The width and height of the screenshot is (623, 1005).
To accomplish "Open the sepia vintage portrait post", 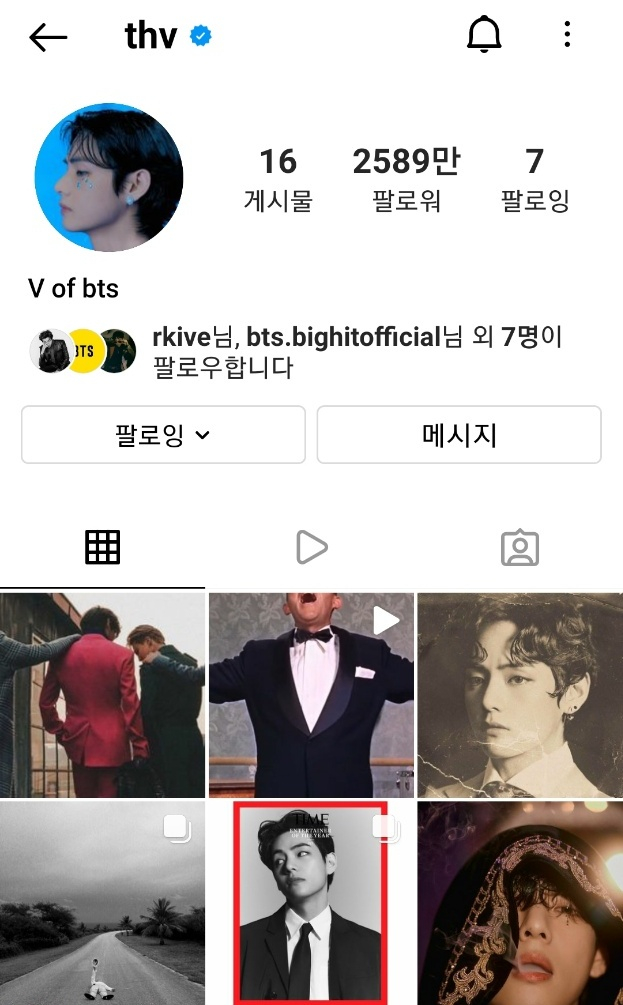I will tap(520, 694).
